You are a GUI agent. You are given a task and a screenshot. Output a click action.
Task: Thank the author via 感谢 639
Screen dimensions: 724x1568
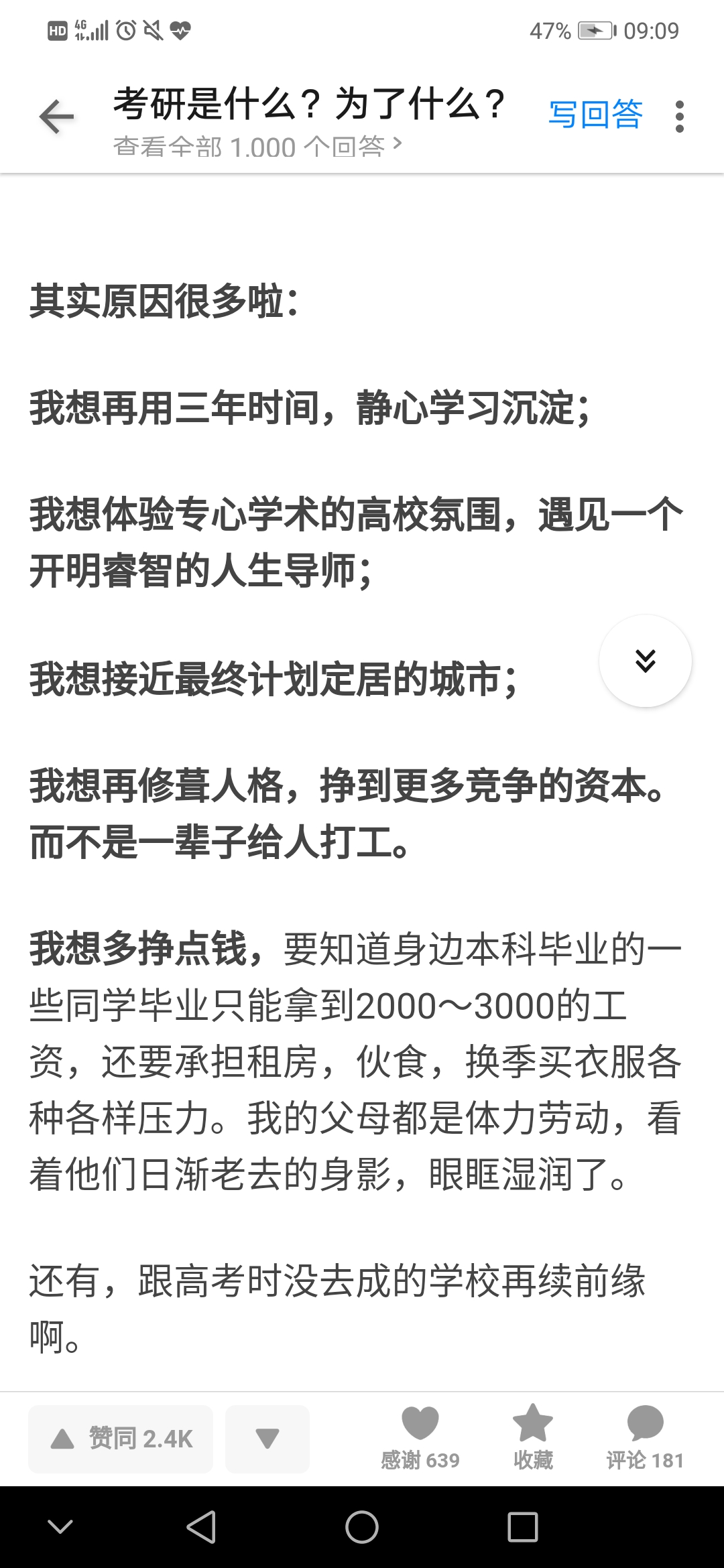420,1437
